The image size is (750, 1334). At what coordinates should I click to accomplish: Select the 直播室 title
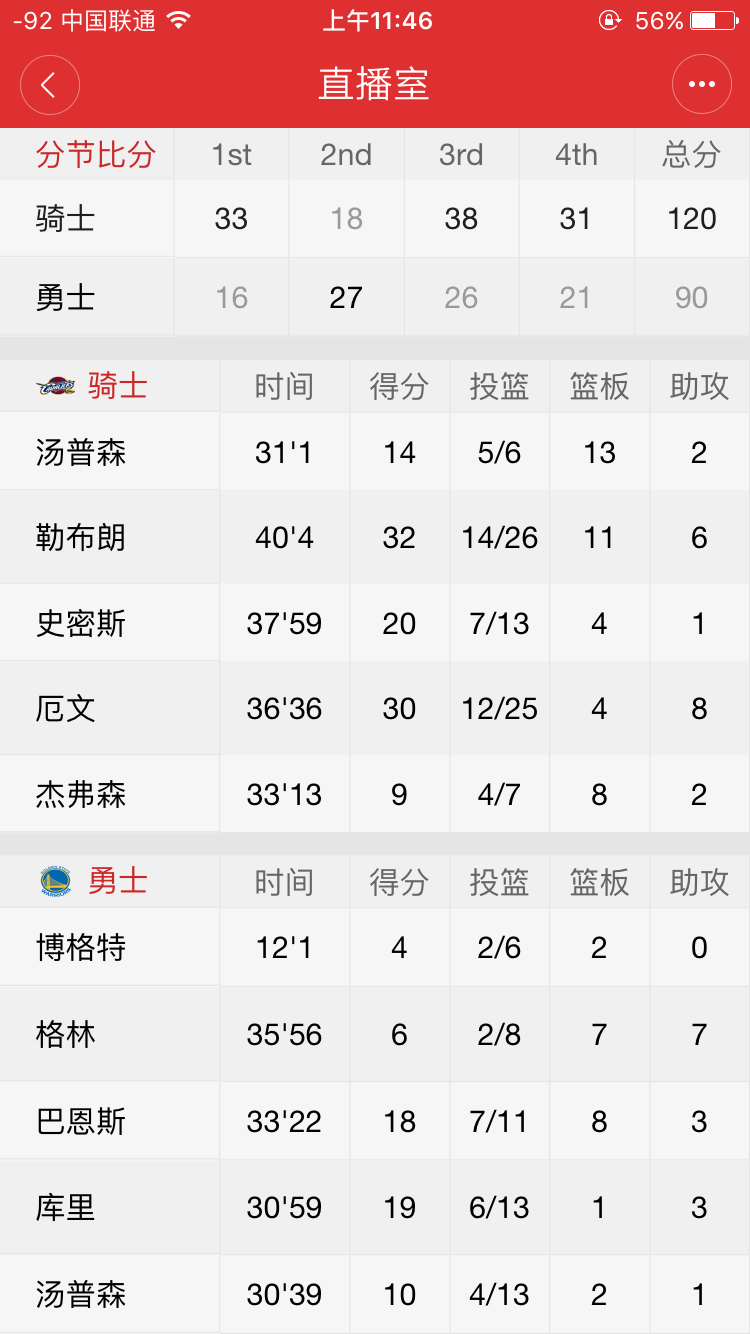pyautogui.click(x=374, y=85)
